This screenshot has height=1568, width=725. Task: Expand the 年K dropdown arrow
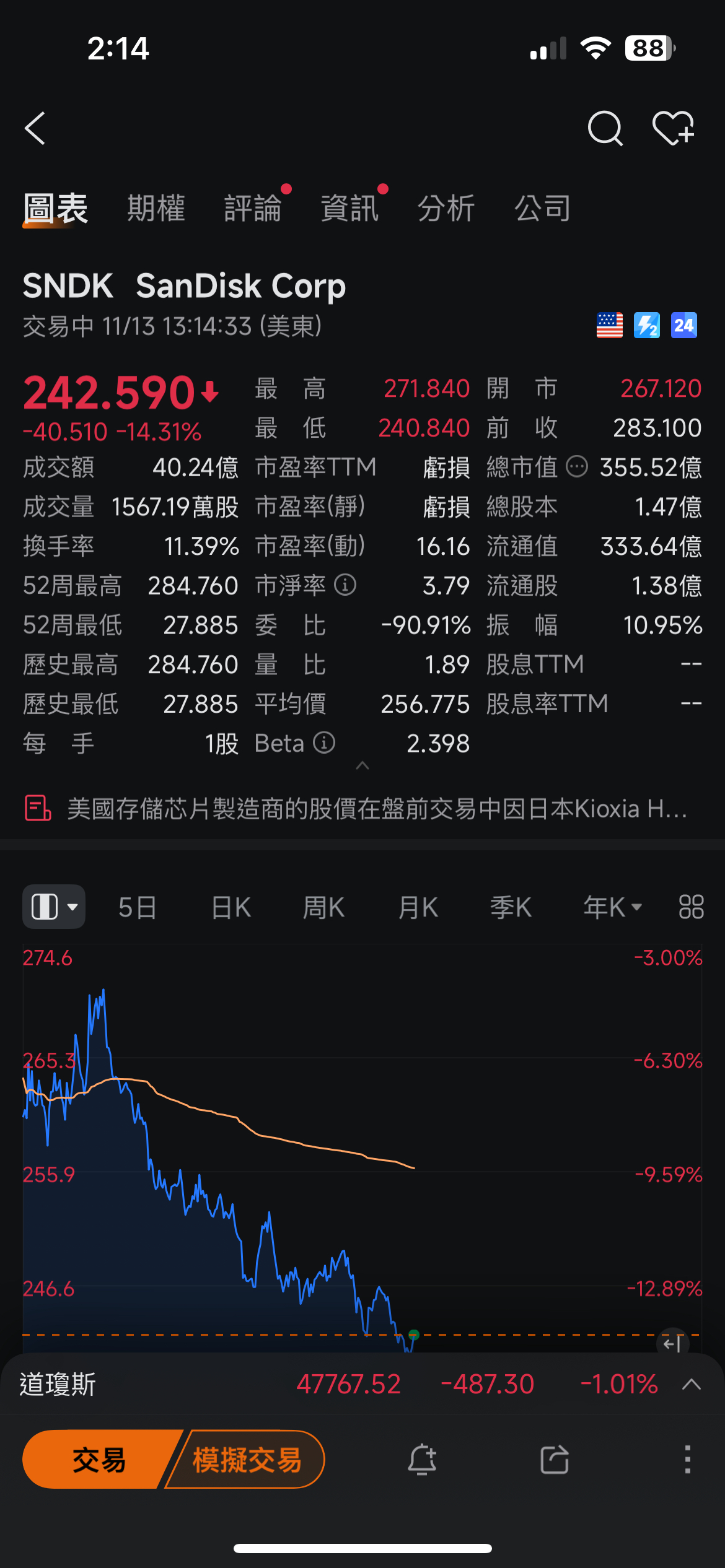point(637,906)
